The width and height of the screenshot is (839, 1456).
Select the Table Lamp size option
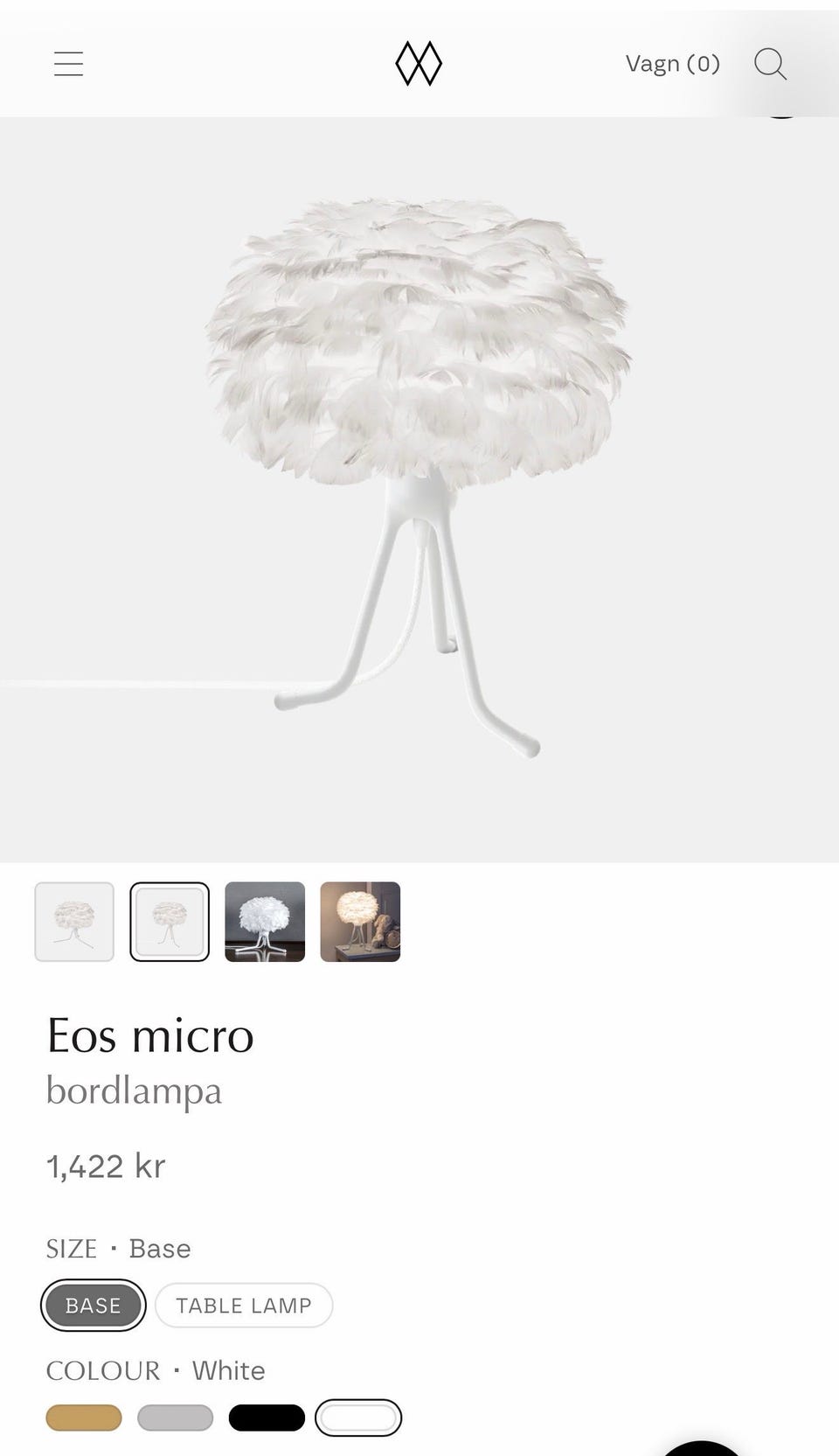click(x=244, y=1306)
